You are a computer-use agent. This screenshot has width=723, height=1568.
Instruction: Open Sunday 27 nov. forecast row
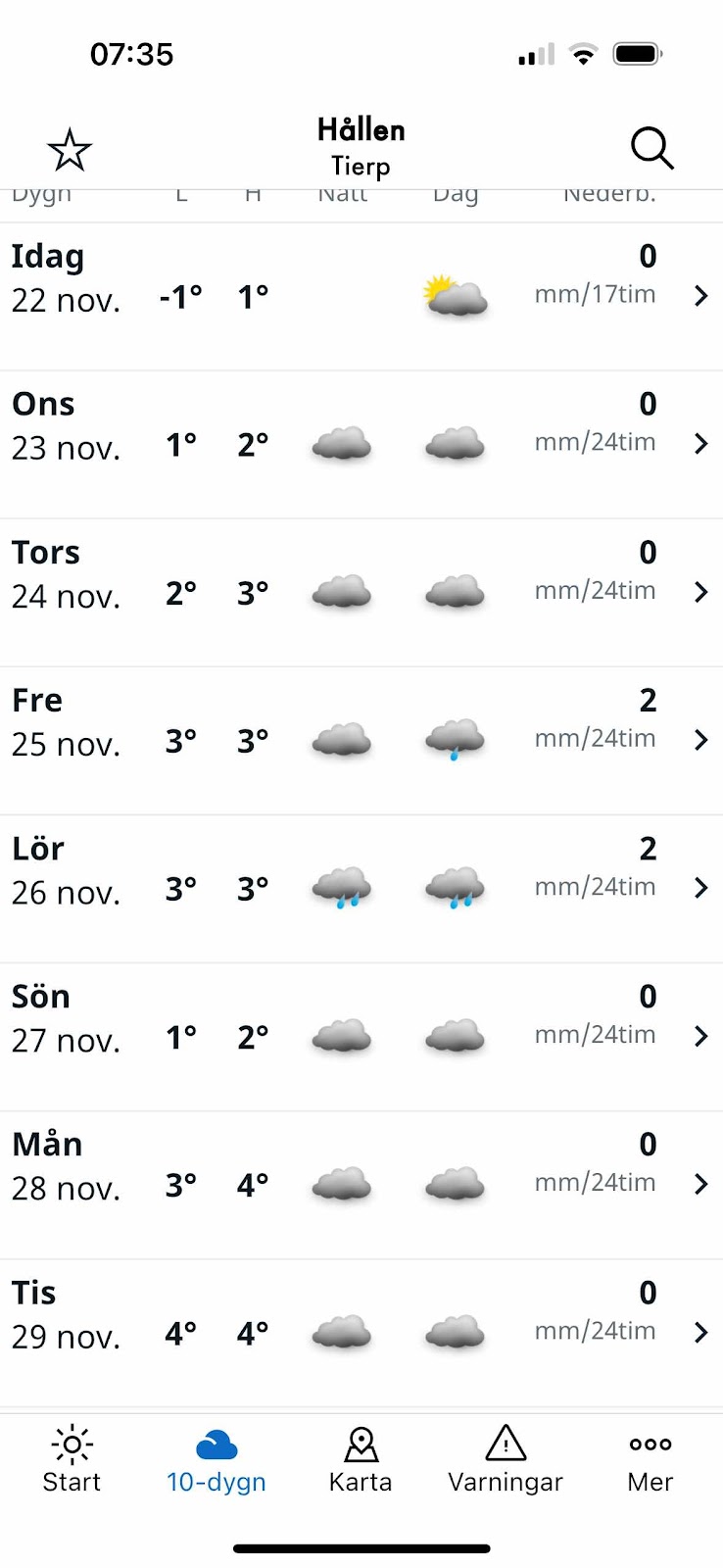coord(361,1037)
